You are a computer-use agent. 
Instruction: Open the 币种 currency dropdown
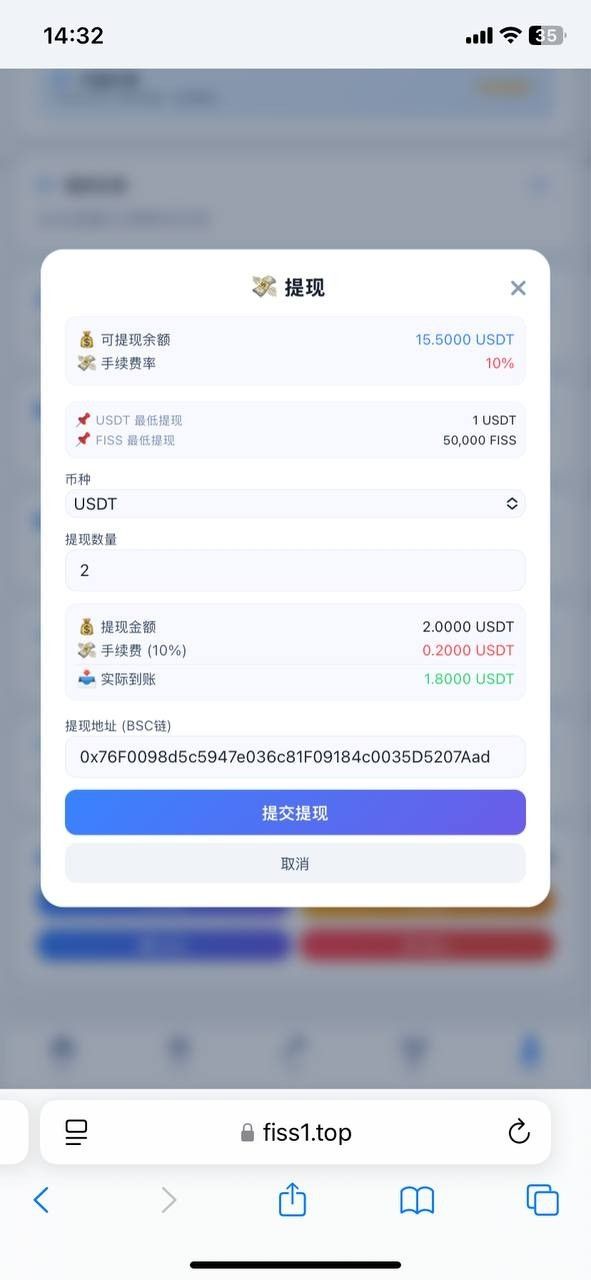pos(295,504)
